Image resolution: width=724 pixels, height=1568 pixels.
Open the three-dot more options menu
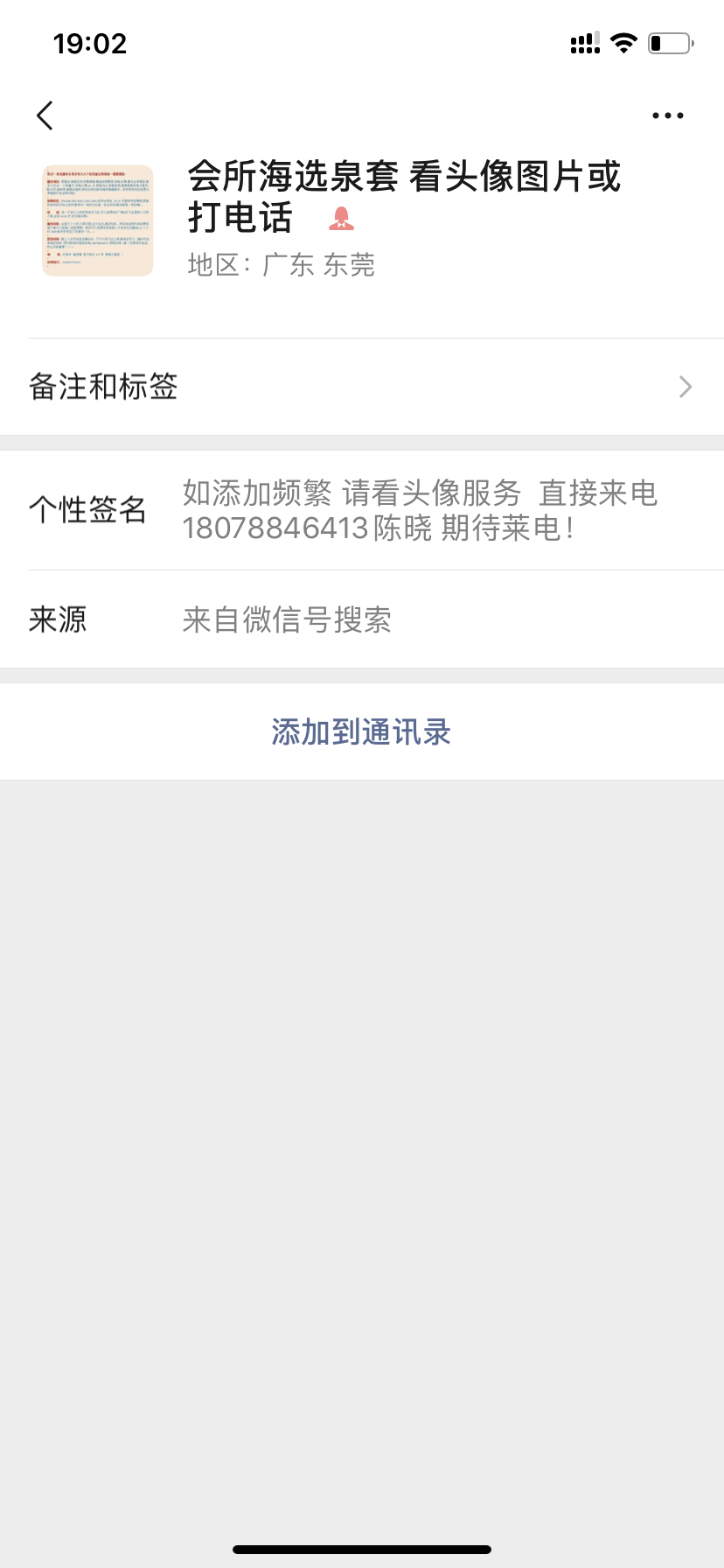[x=667, y=115]
